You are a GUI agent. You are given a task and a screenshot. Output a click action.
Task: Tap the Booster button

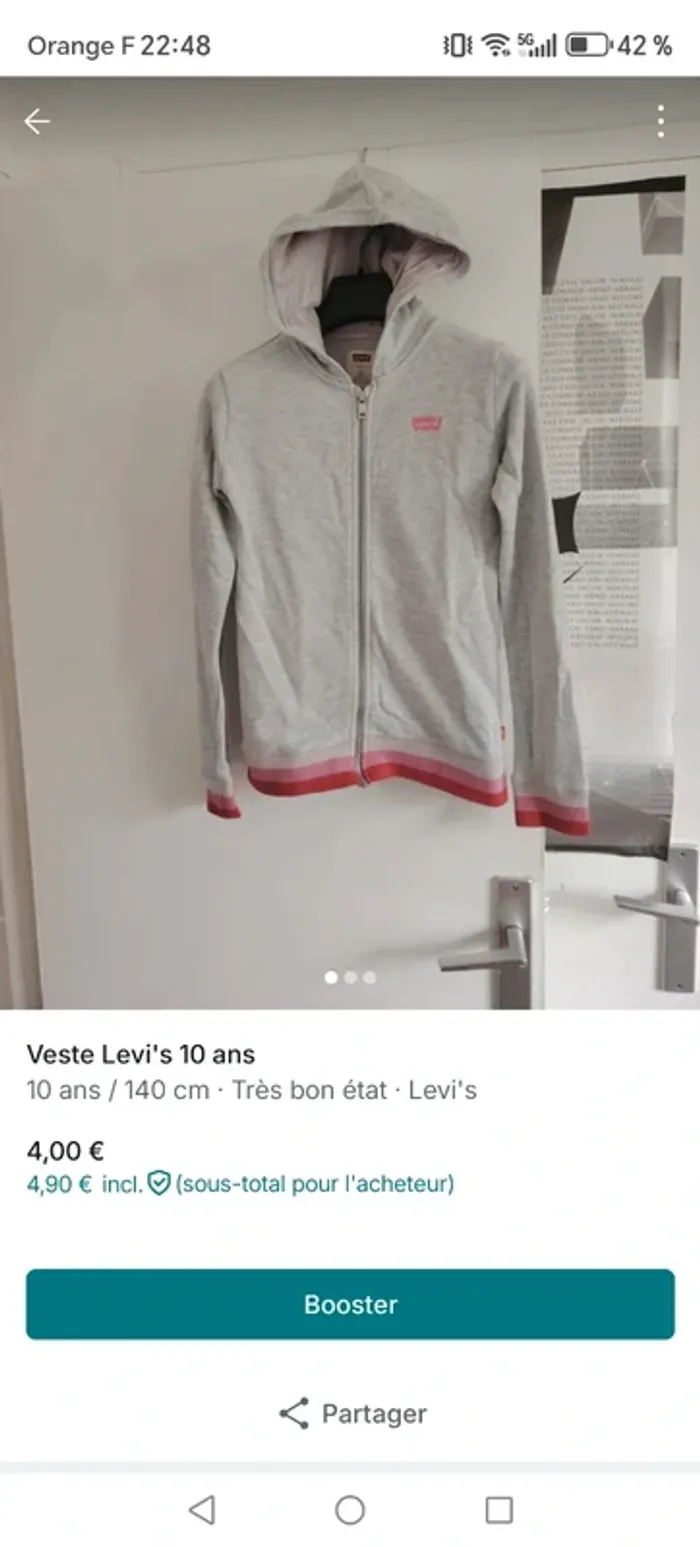pos(350,1304)
